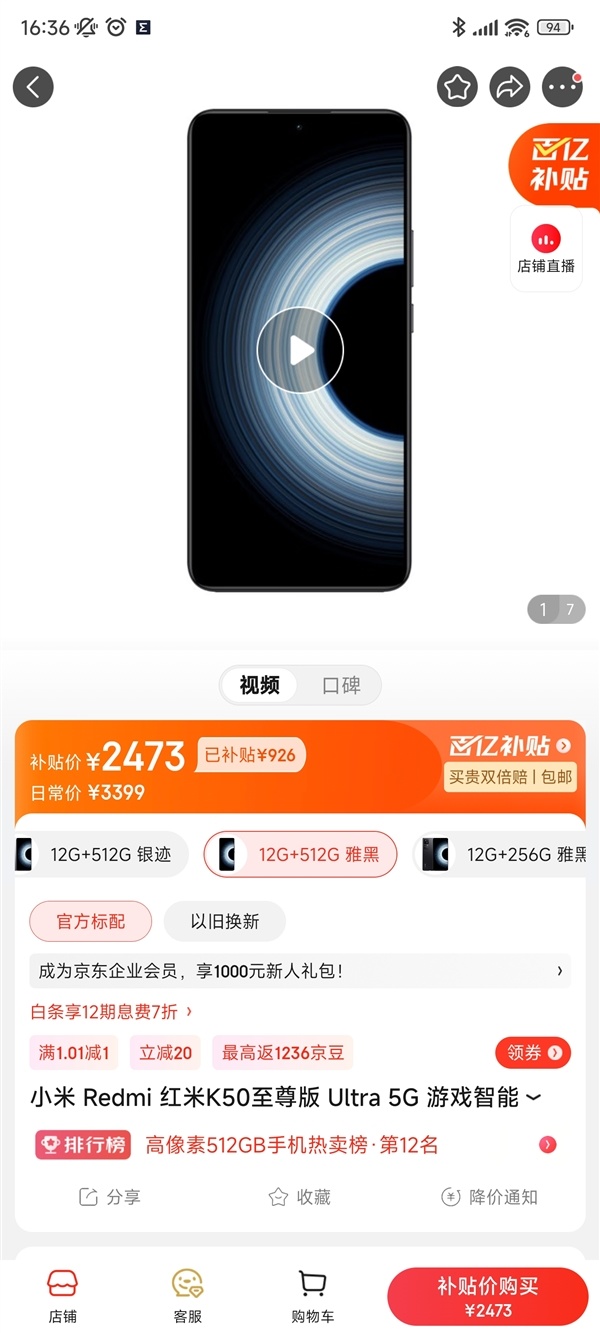The image size is (600, 1333).
Task: Tap 降价通知 price-drop alert
Action: pyautogui.click(x=490, y=1197)
